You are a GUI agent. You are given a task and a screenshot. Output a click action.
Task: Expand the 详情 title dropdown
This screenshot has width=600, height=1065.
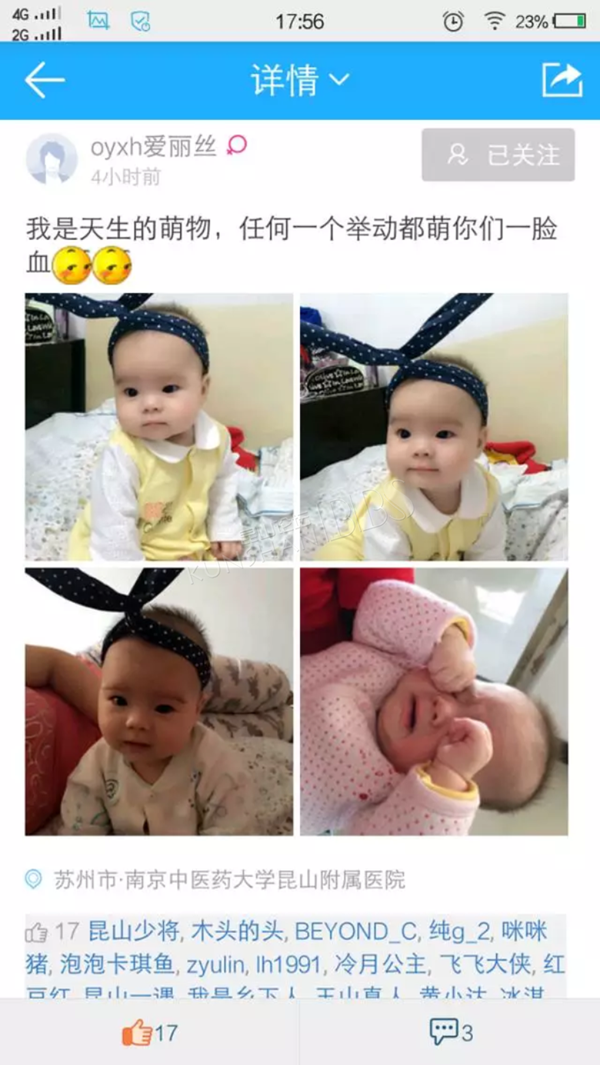click(300, 81)
